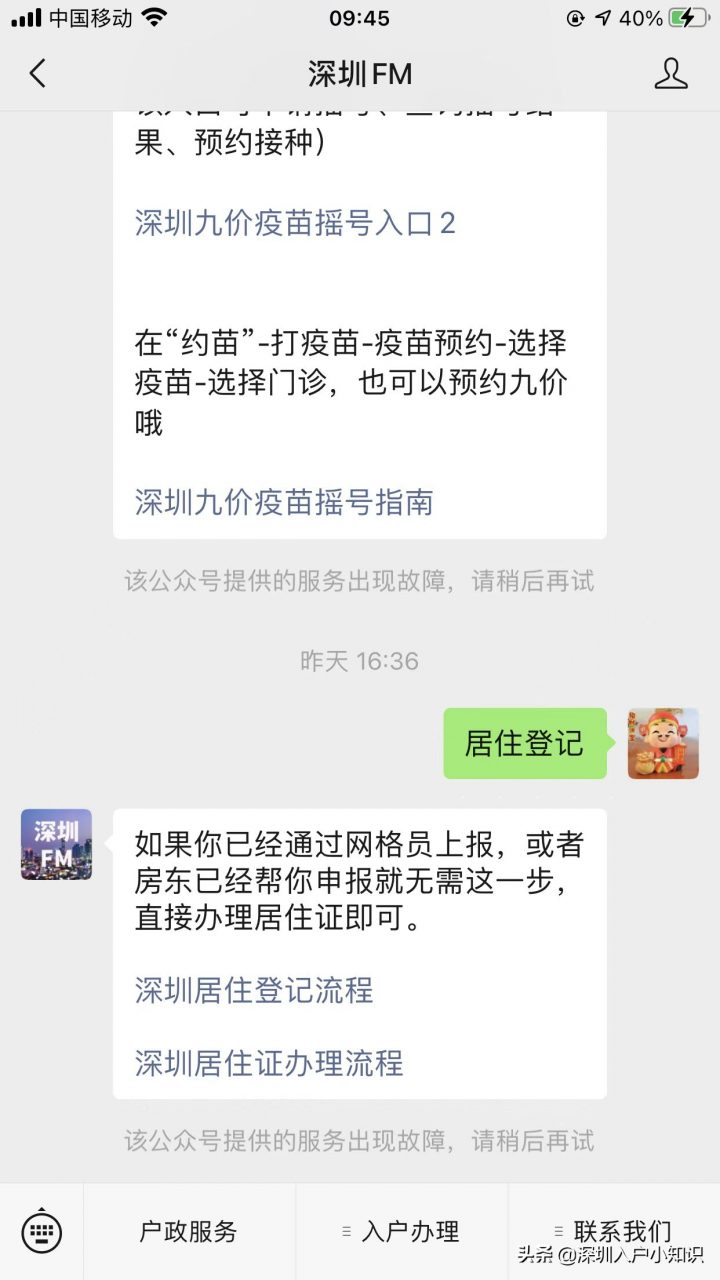Tap the chat title 深圳FM
Viewport: 720px width, 1280px height.
[x=360, y=73]
